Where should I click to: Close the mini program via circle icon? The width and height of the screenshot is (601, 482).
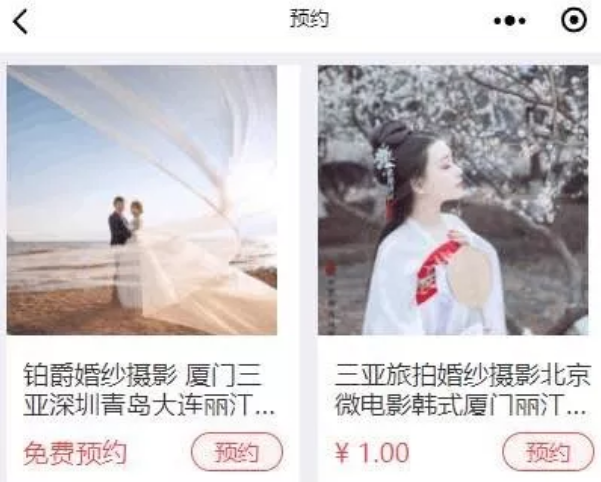(573, 21)
